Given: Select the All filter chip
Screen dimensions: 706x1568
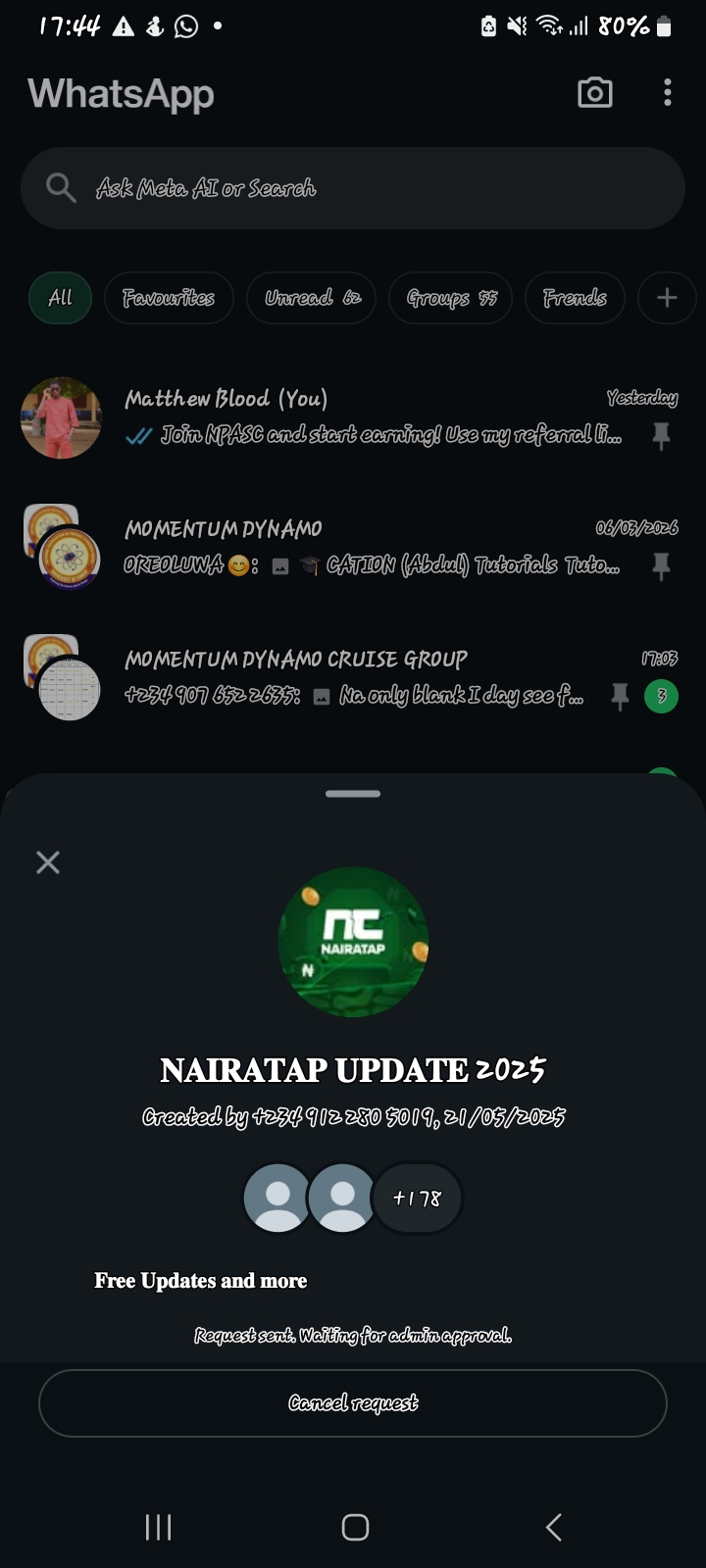Looking at the screenshot, I should click(60, 298).
